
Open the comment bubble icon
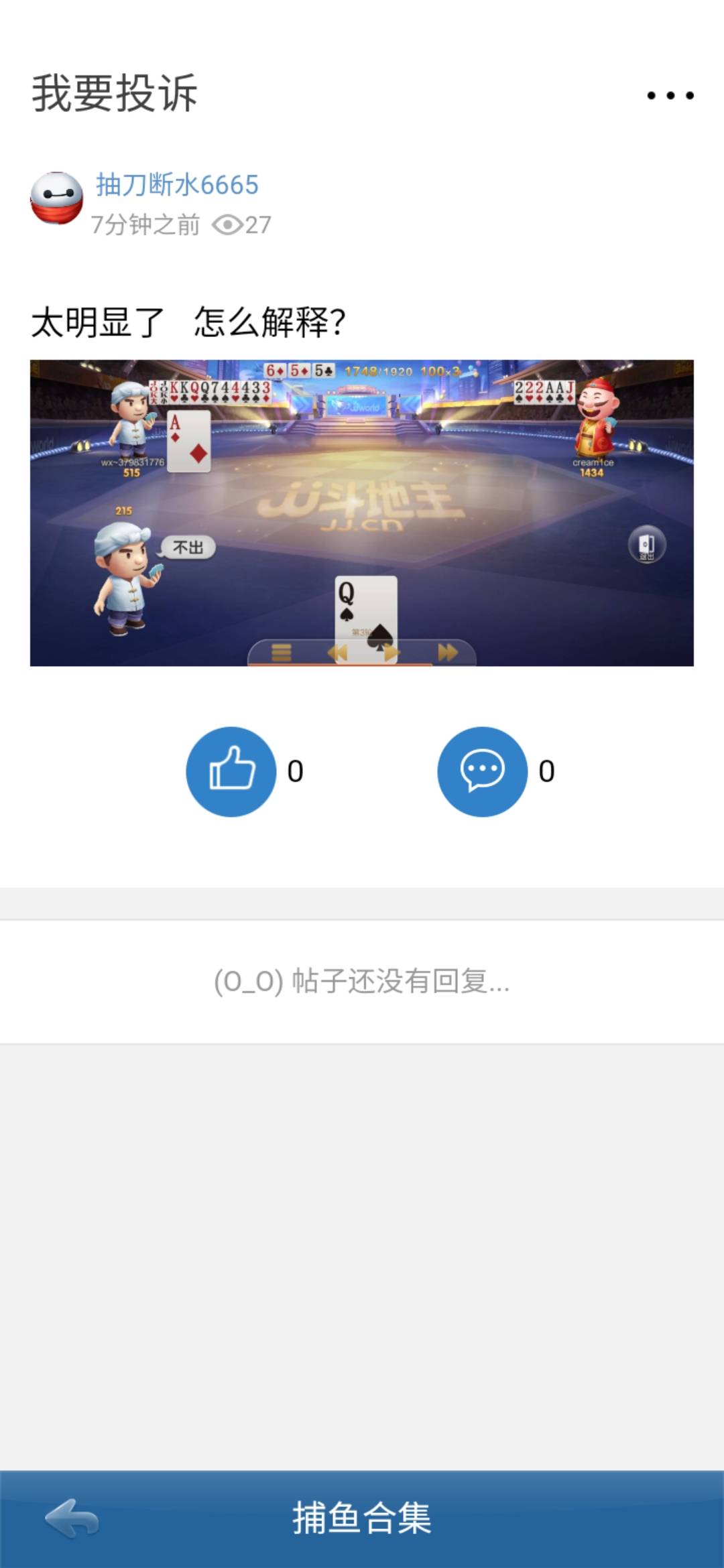point(481,771)
